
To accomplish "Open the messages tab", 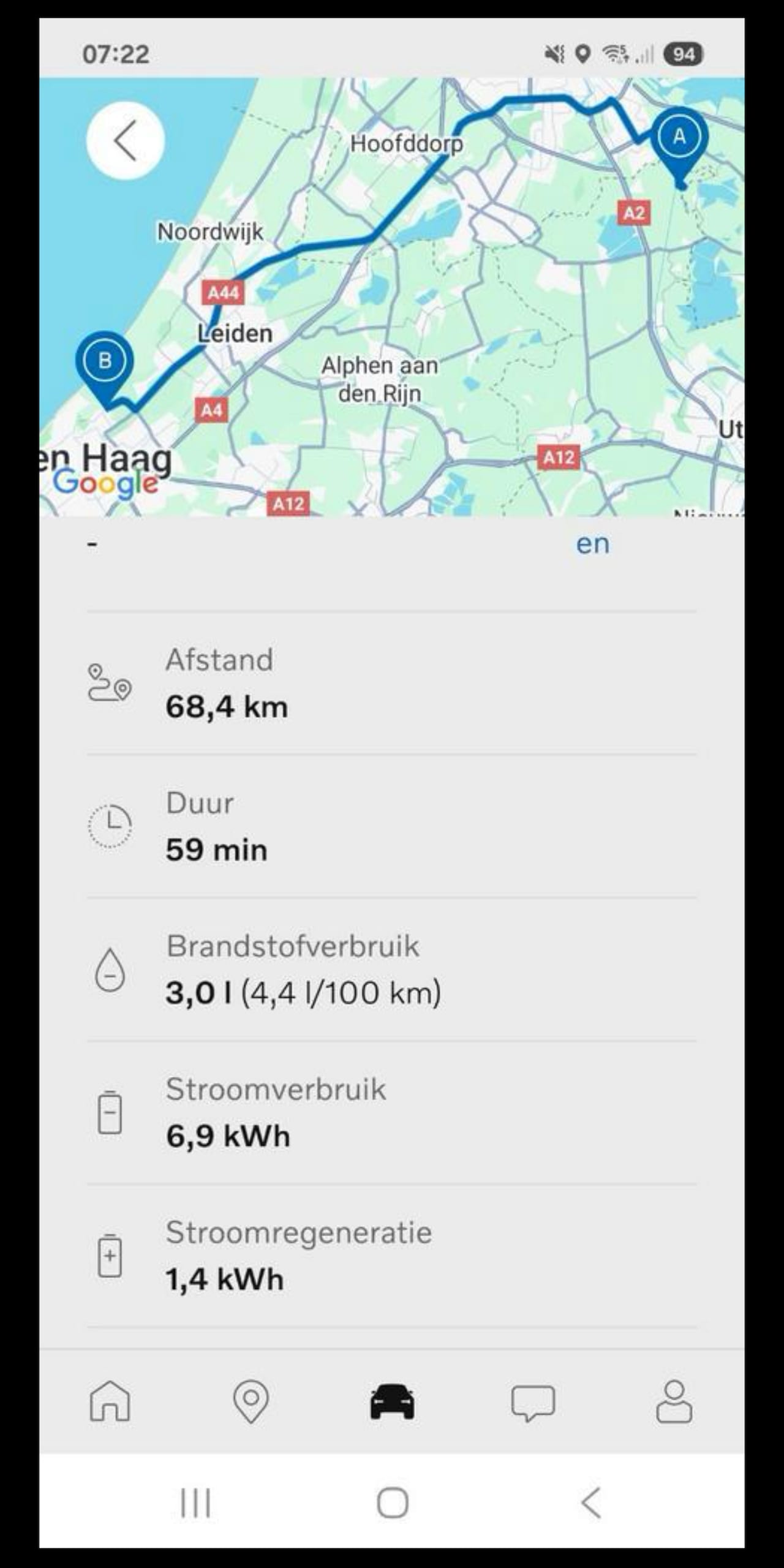I will [533, 1402].
